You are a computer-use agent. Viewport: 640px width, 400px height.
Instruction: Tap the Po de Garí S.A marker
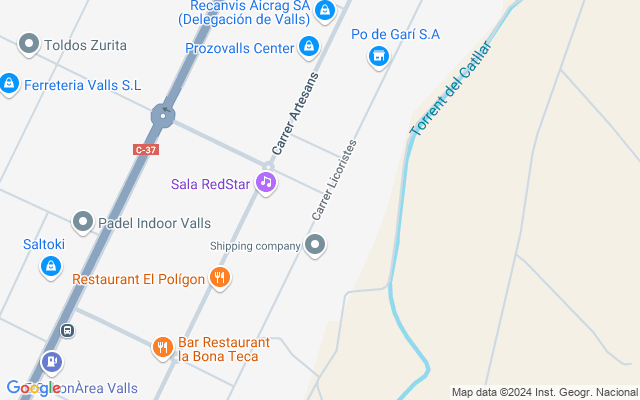point(378,56)
